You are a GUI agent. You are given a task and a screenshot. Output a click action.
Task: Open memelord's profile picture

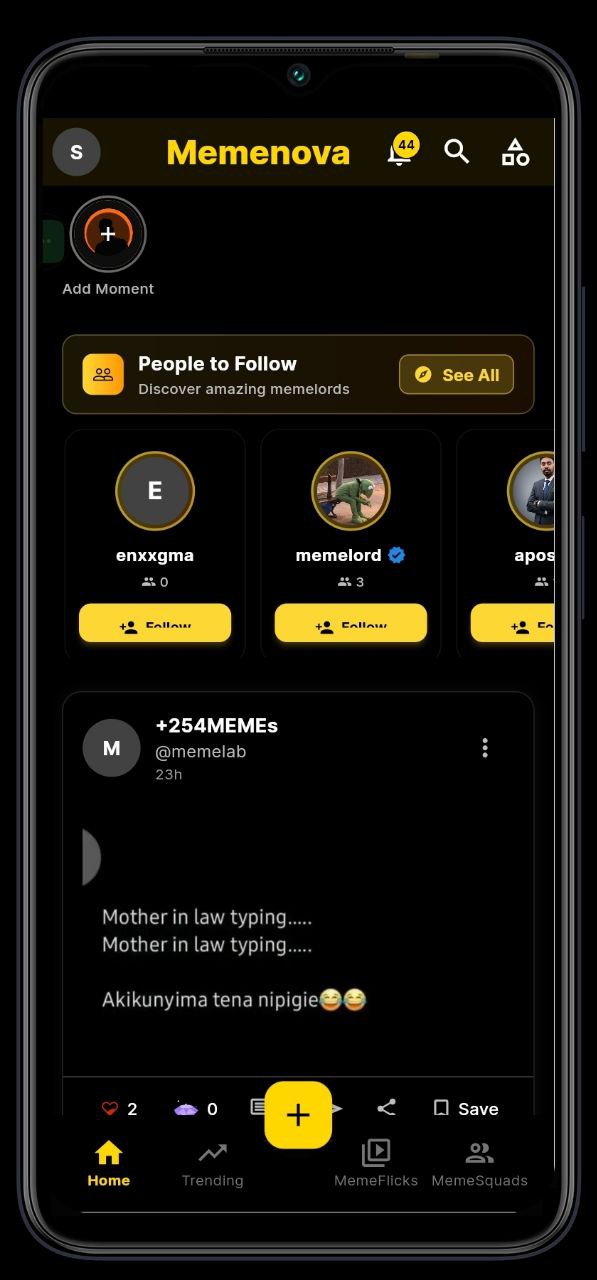point(351,491)
